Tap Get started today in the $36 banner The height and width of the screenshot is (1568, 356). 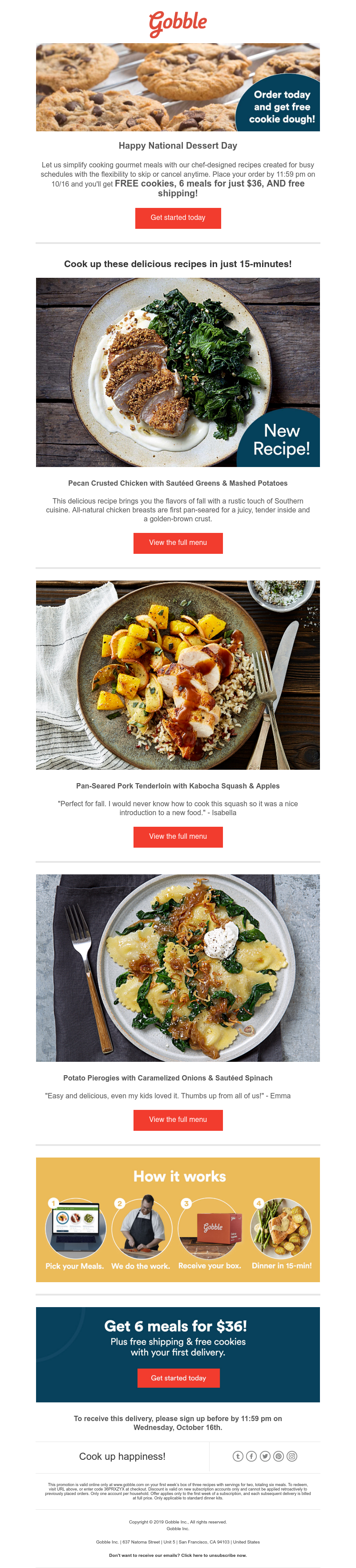tap(178, 1378)
